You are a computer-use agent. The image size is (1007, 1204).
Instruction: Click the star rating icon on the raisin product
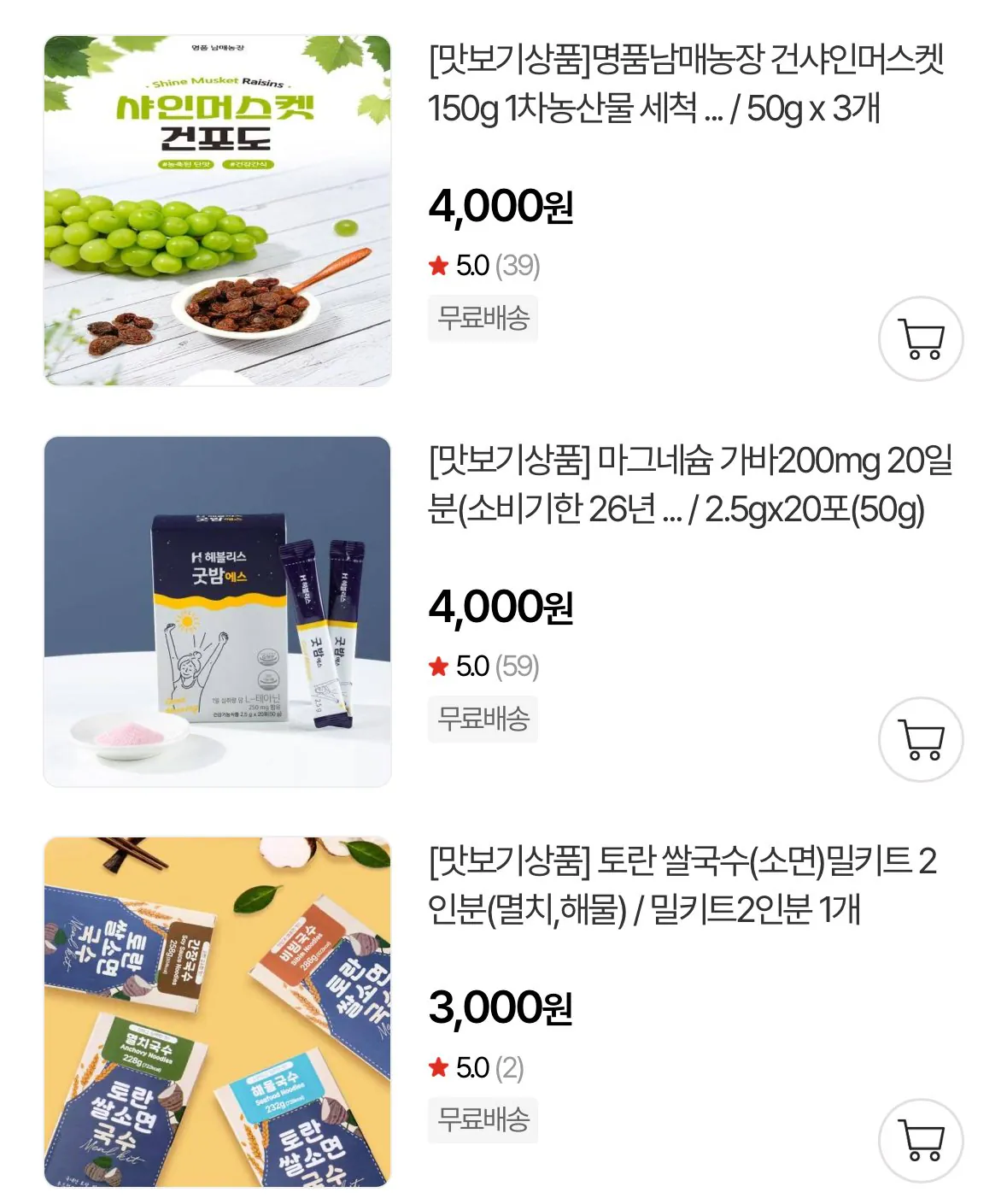coord(440,267)
